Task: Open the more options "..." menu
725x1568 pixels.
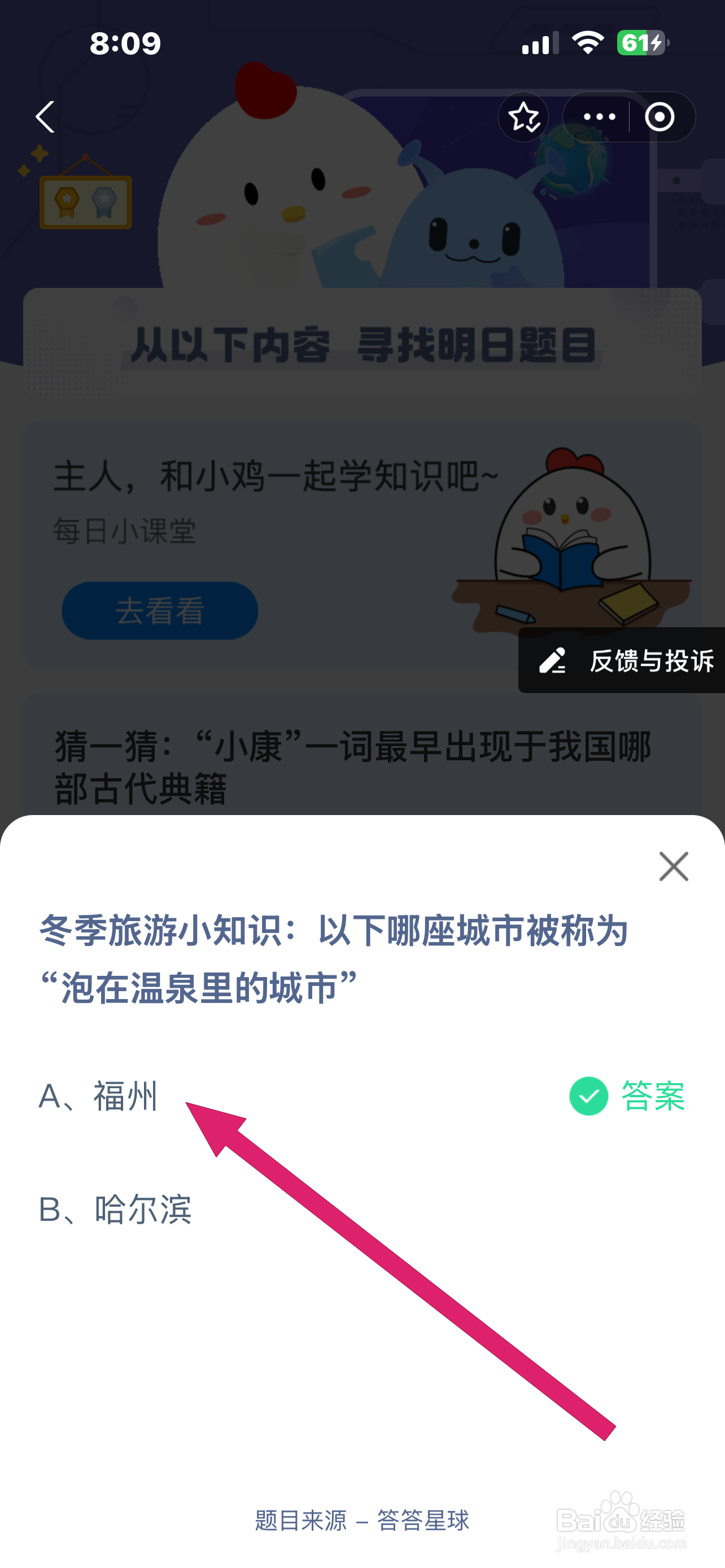Action: 599,117
